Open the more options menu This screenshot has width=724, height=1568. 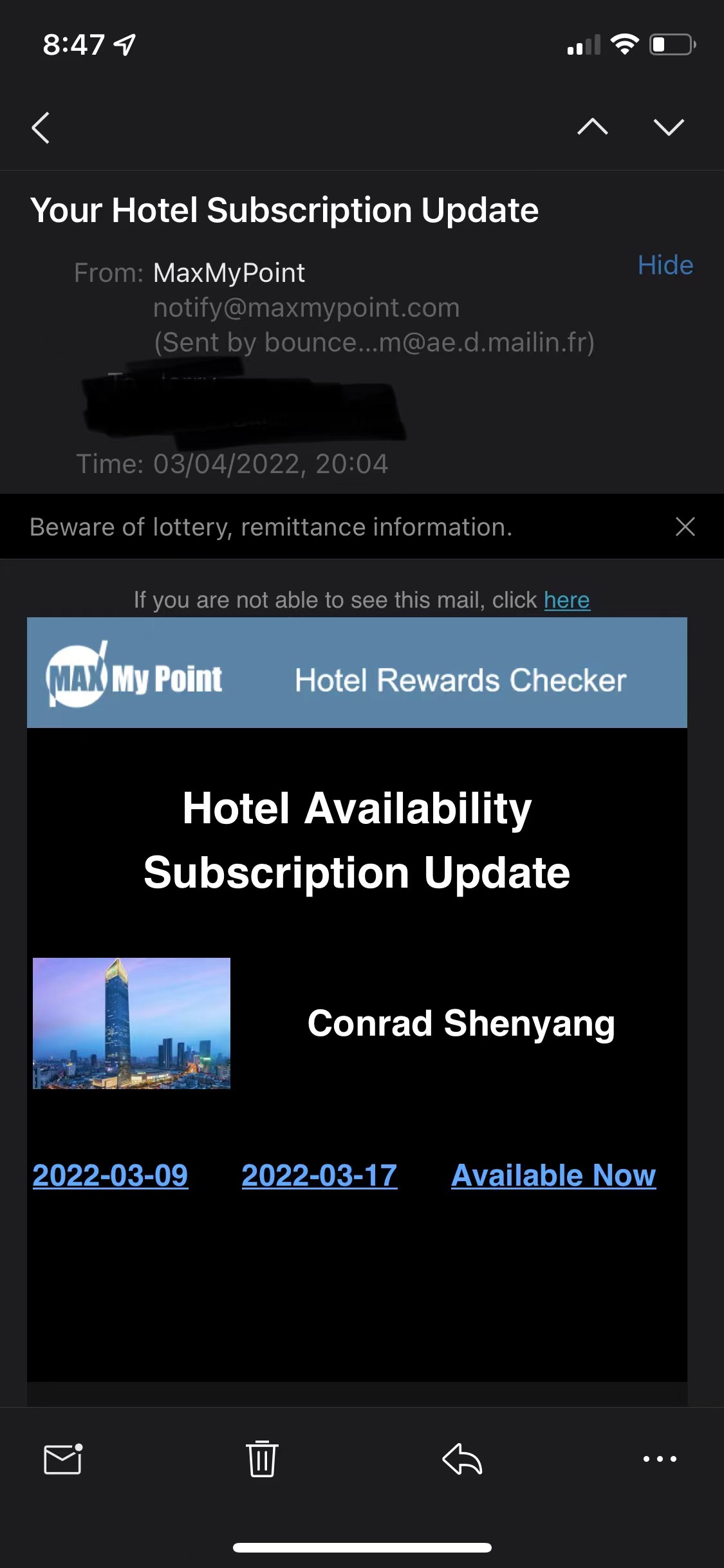pyautogui.click(x=660, y=1459)
